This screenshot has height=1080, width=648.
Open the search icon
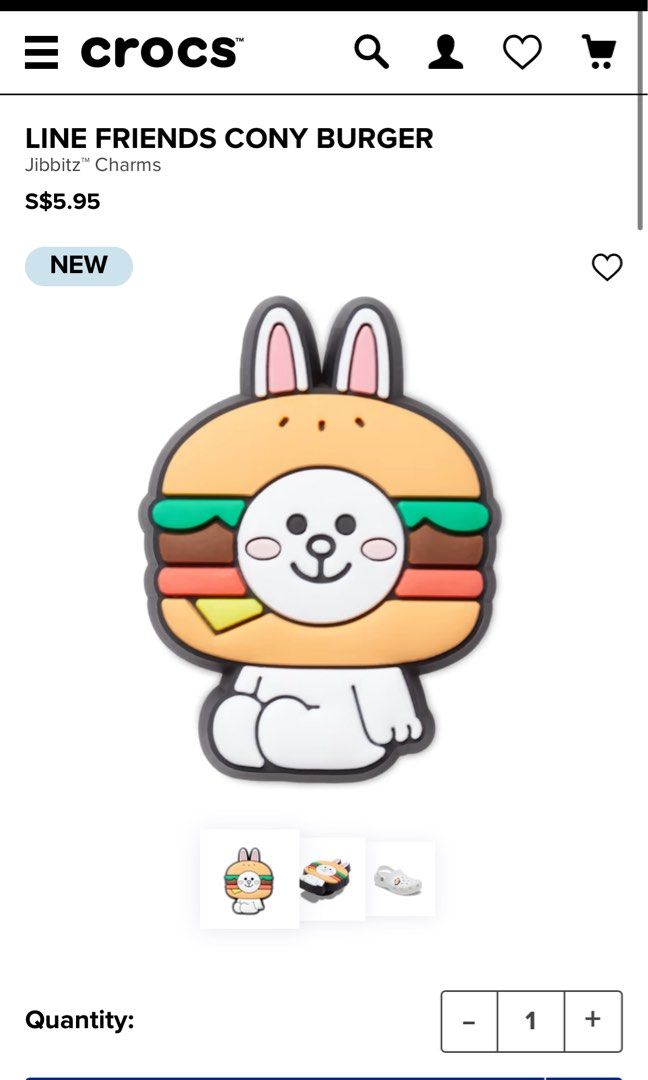tap(371, 51)
